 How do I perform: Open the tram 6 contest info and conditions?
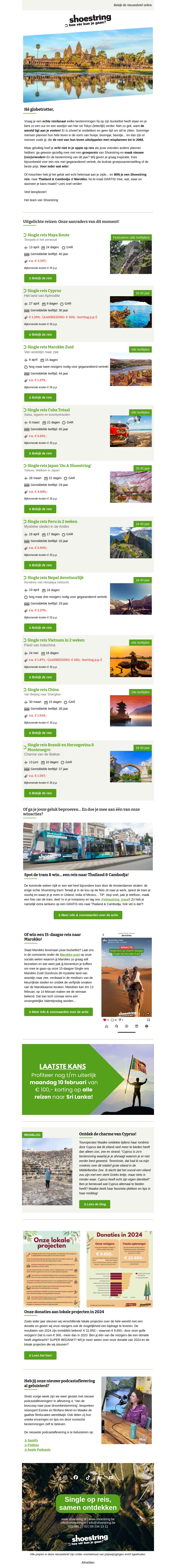click(x=88, y=915)
